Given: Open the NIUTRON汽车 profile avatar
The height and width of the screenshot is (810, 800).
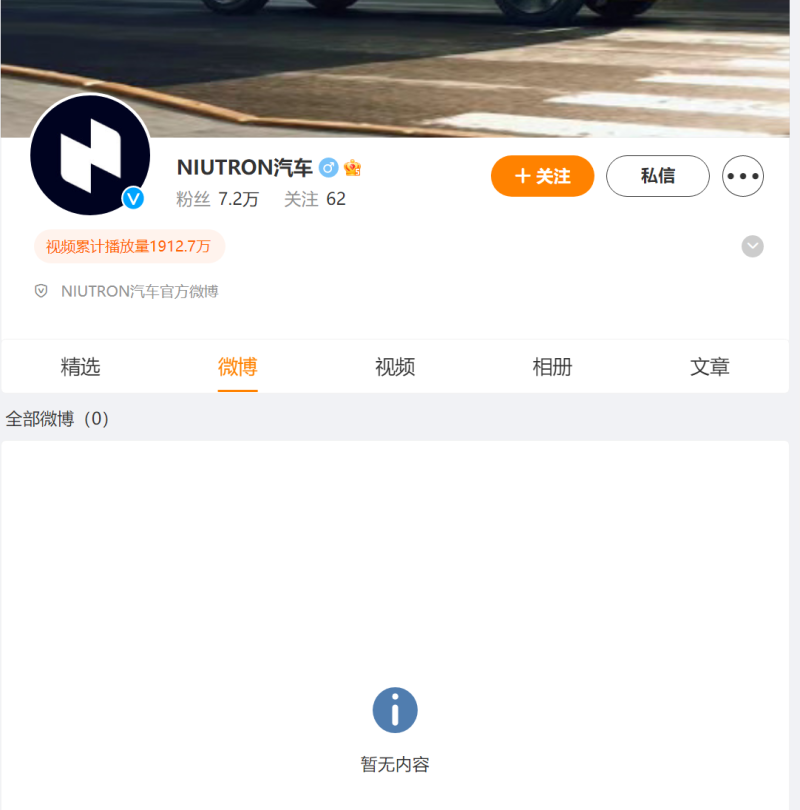Looking at the screenshot, I should coord(90,155).
